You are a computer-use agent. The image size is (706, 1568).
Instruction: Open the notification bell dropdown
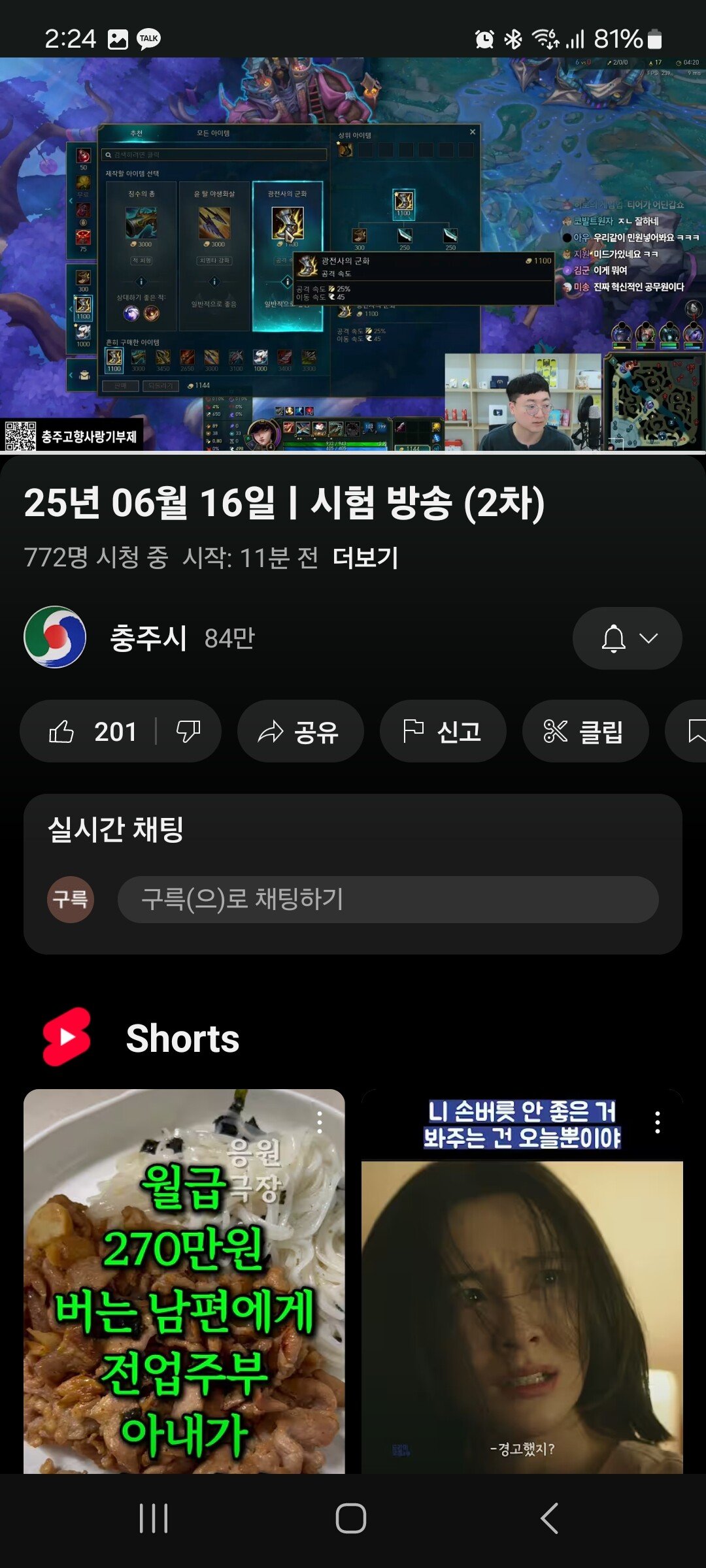pyautogui.click(x=627, y=638)
